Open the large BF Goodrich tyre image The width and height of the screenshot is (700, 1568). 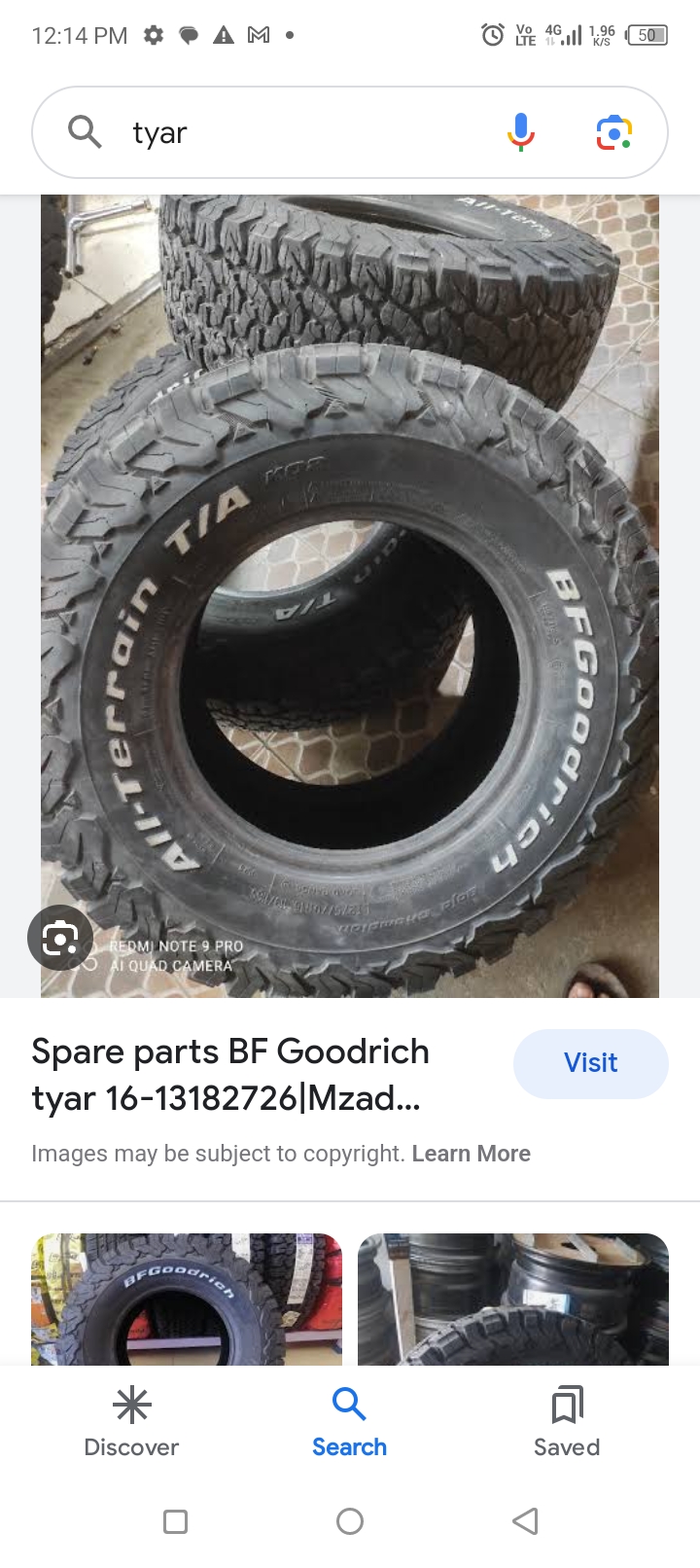[350, 595]
